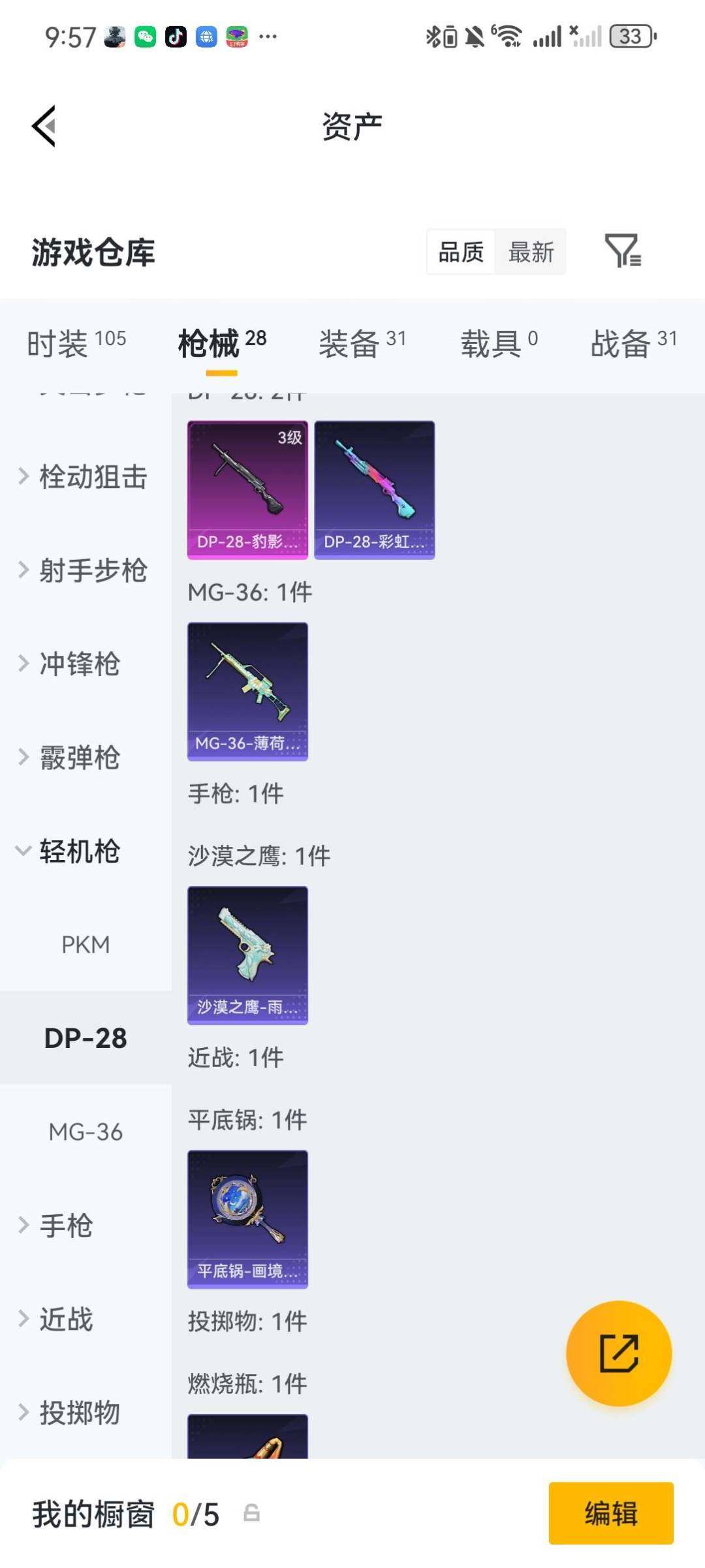Viewport: 705px width, 1568px height.
Task: Tap the yellow share floating button
Action: [x=619, y=1354]
